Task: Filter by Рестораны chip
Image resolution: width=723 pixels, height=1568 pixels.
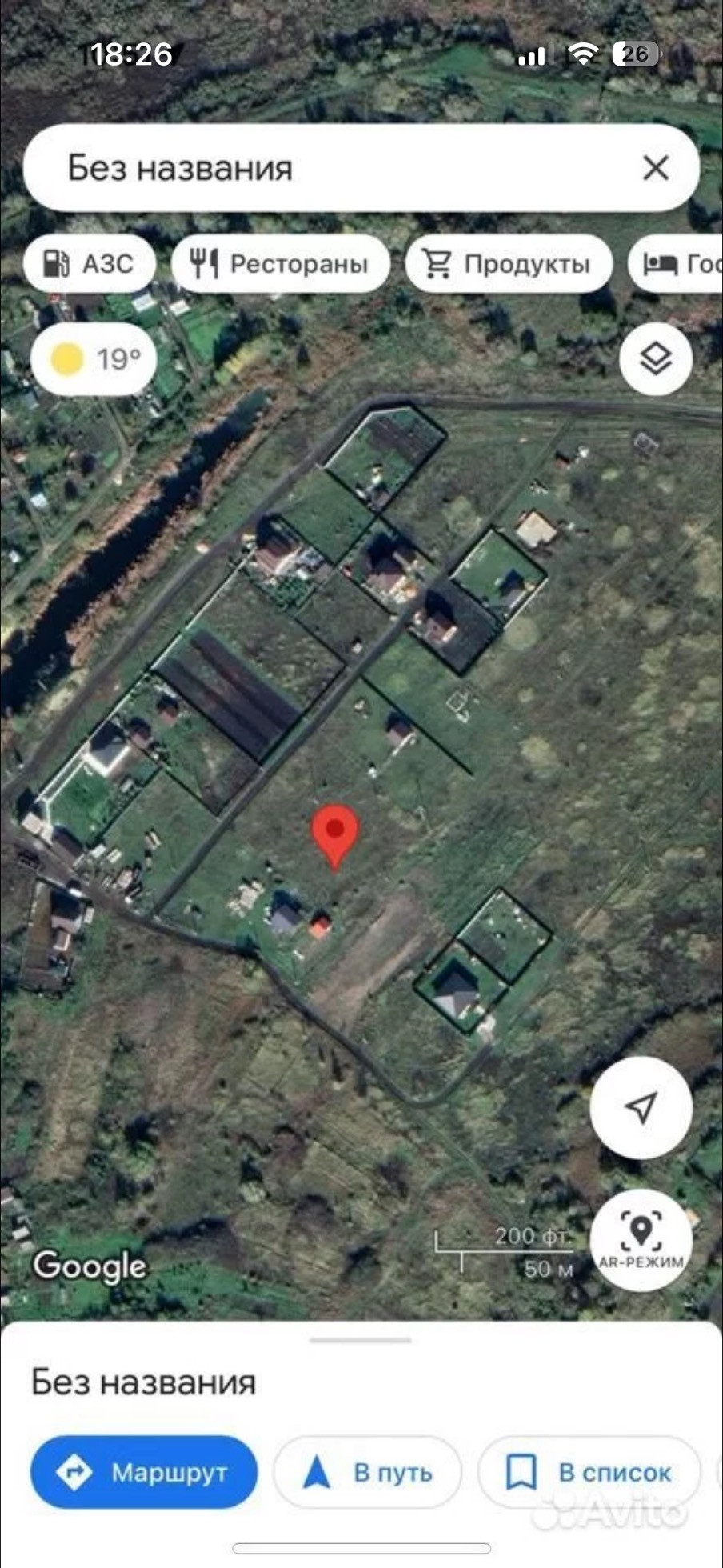Action: 280,263
